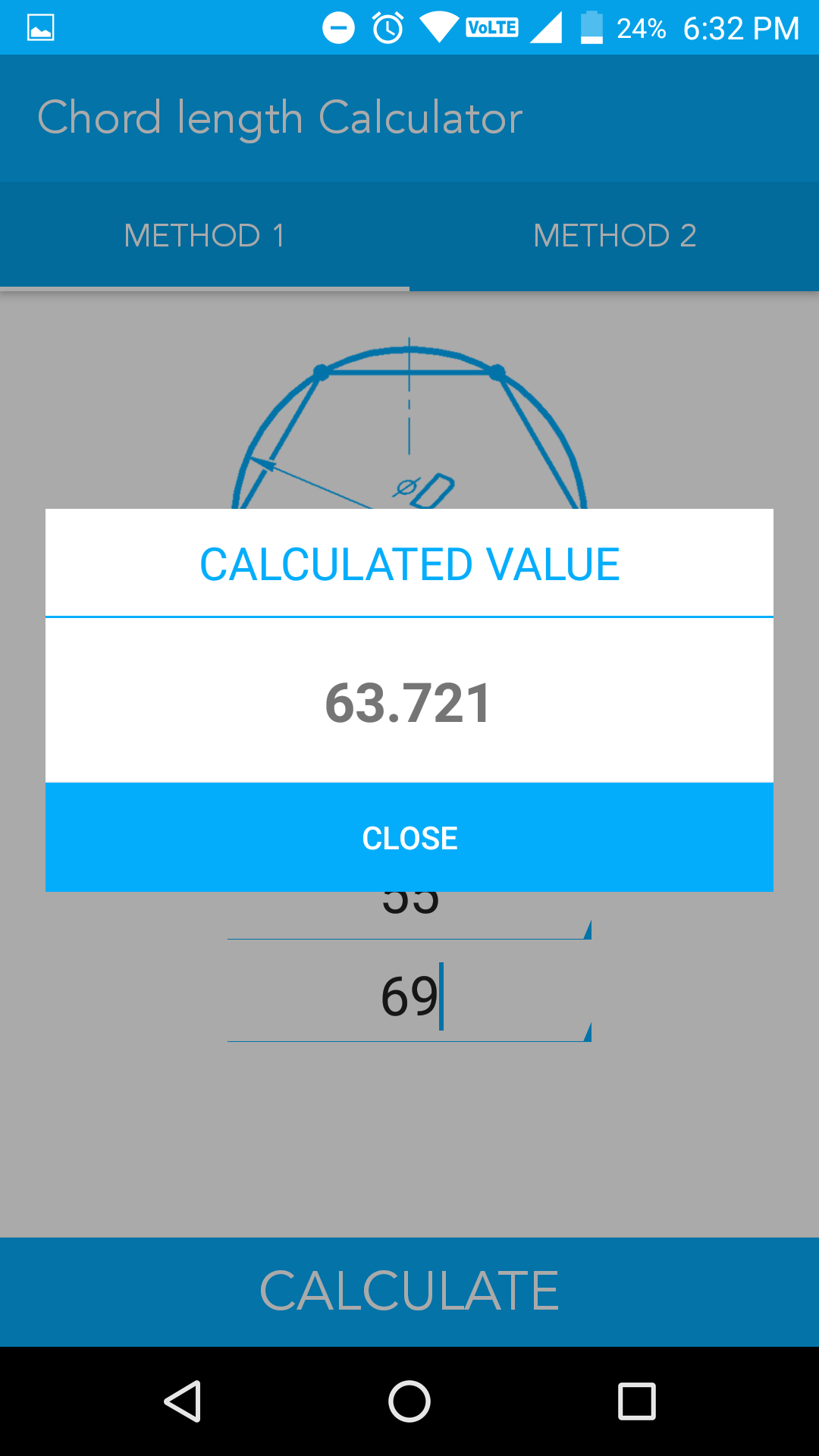Switch to the Method 2 tab
The width and height of the screenshot is (819, 1456).
(614, 236)
